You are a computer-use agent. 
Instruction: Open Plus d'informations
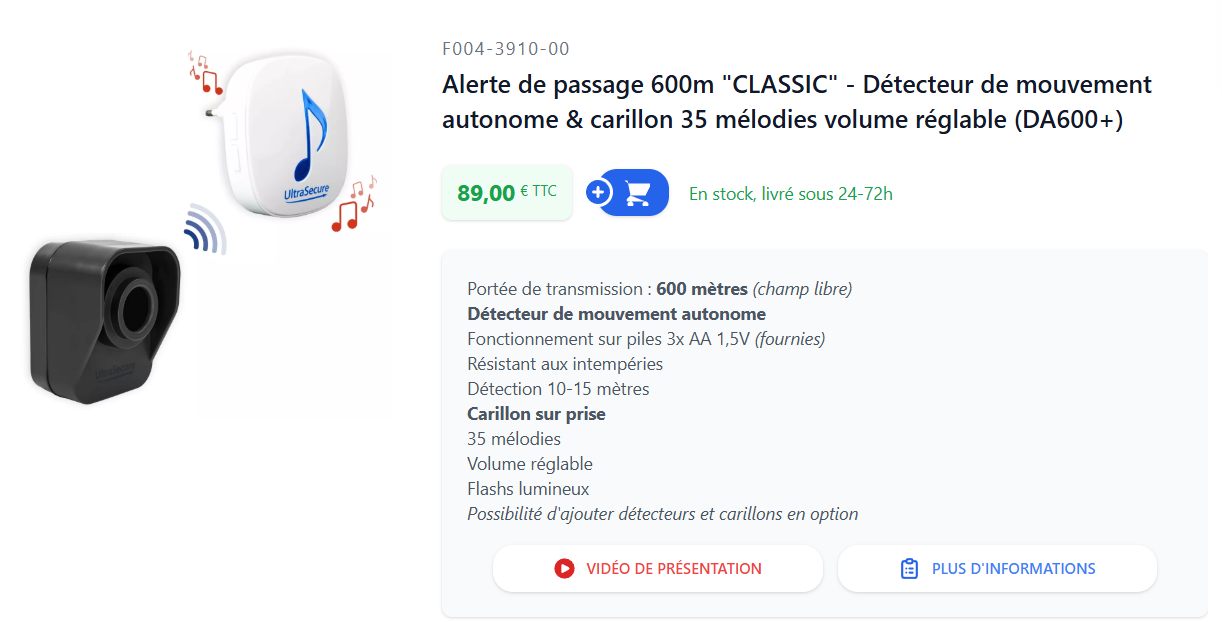pyautogui.click(x=997, y=569)
